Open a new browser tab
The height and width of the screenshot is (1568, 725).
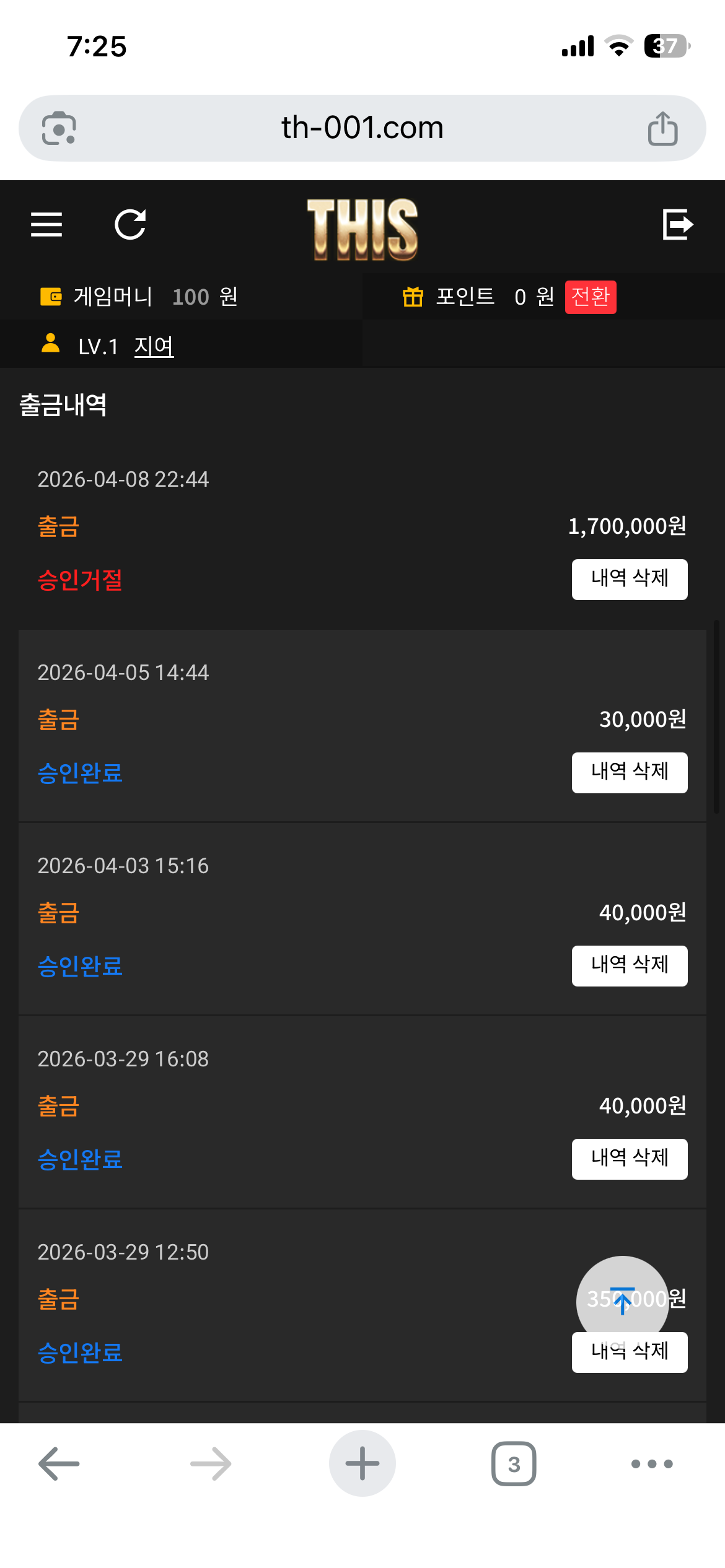pyautogui.click(x=362, y=1464)
